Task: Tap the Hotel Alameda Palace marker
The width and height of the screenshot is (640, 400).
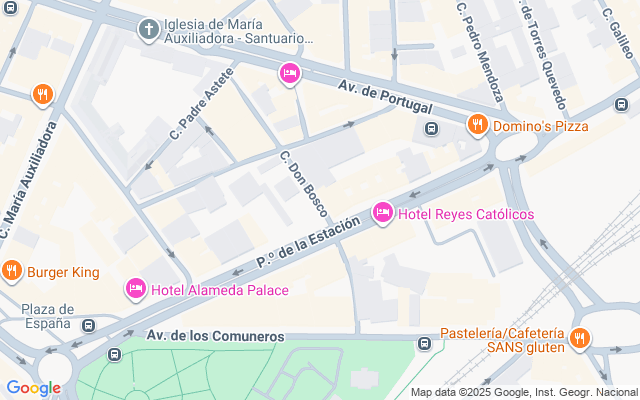Action: (136, 289)
